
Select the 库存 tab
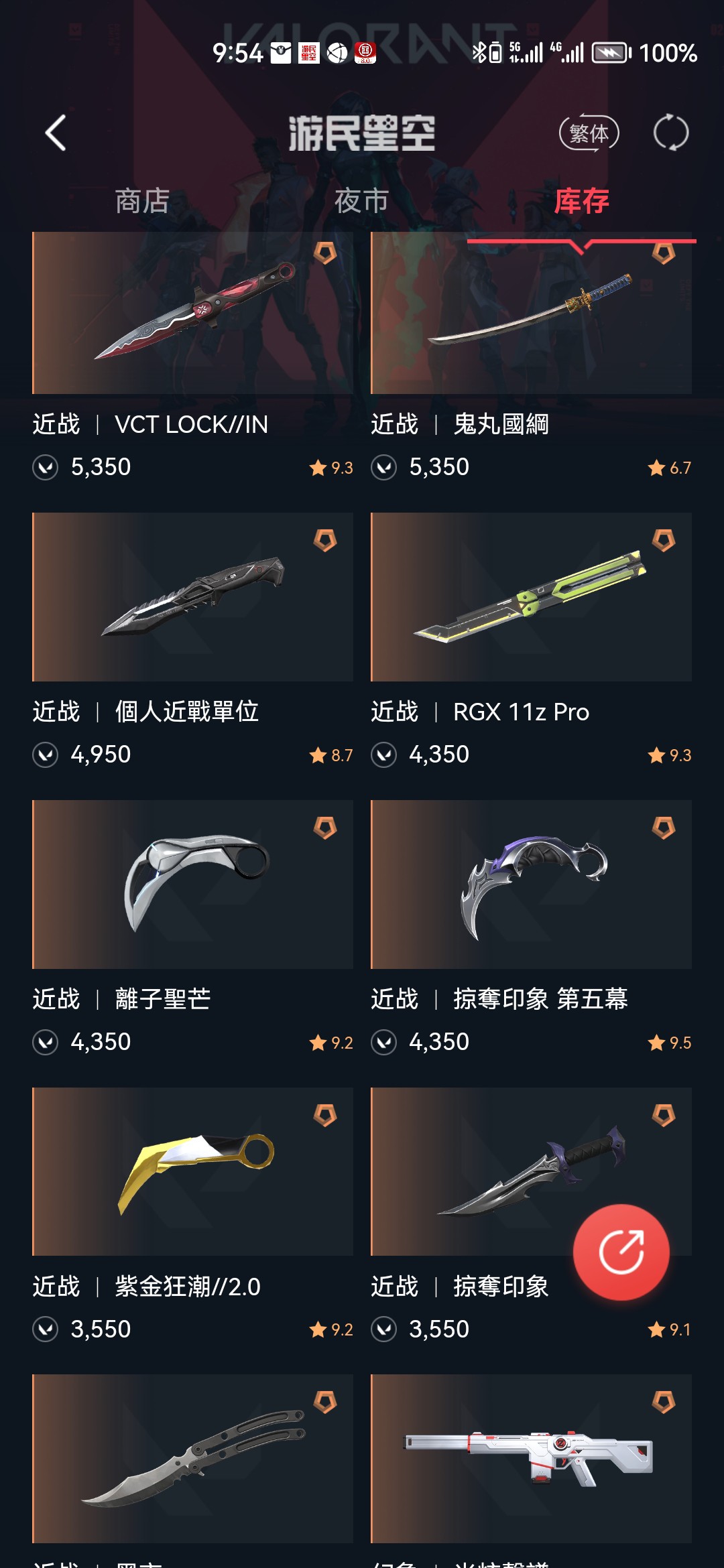[582, 201]
